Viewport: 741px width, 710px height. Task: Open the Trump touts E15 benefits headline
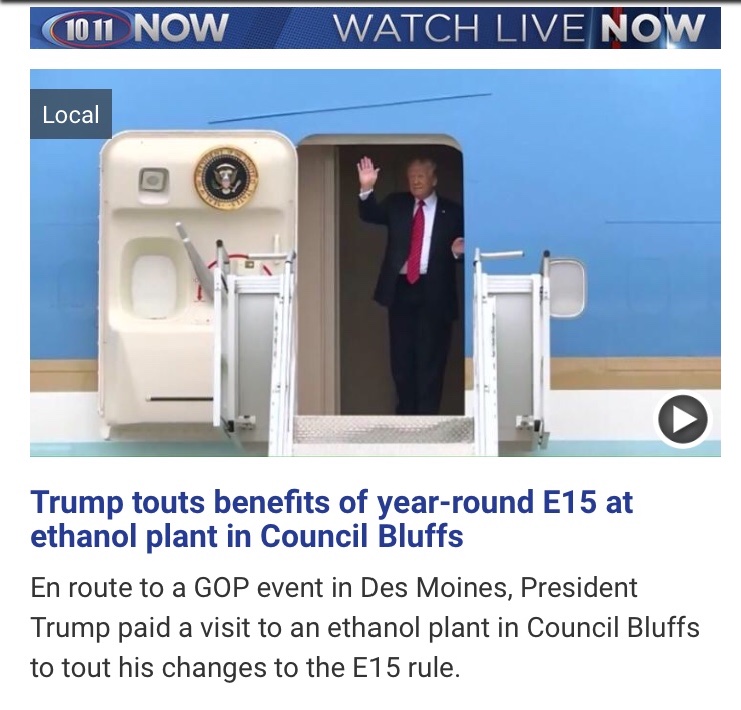(x=331, y=519)
